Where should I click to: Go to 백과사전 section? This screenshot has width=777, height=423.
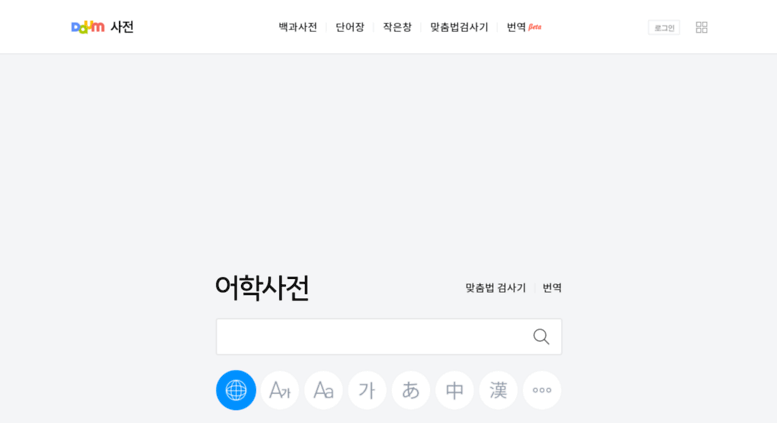coord(297,27)
